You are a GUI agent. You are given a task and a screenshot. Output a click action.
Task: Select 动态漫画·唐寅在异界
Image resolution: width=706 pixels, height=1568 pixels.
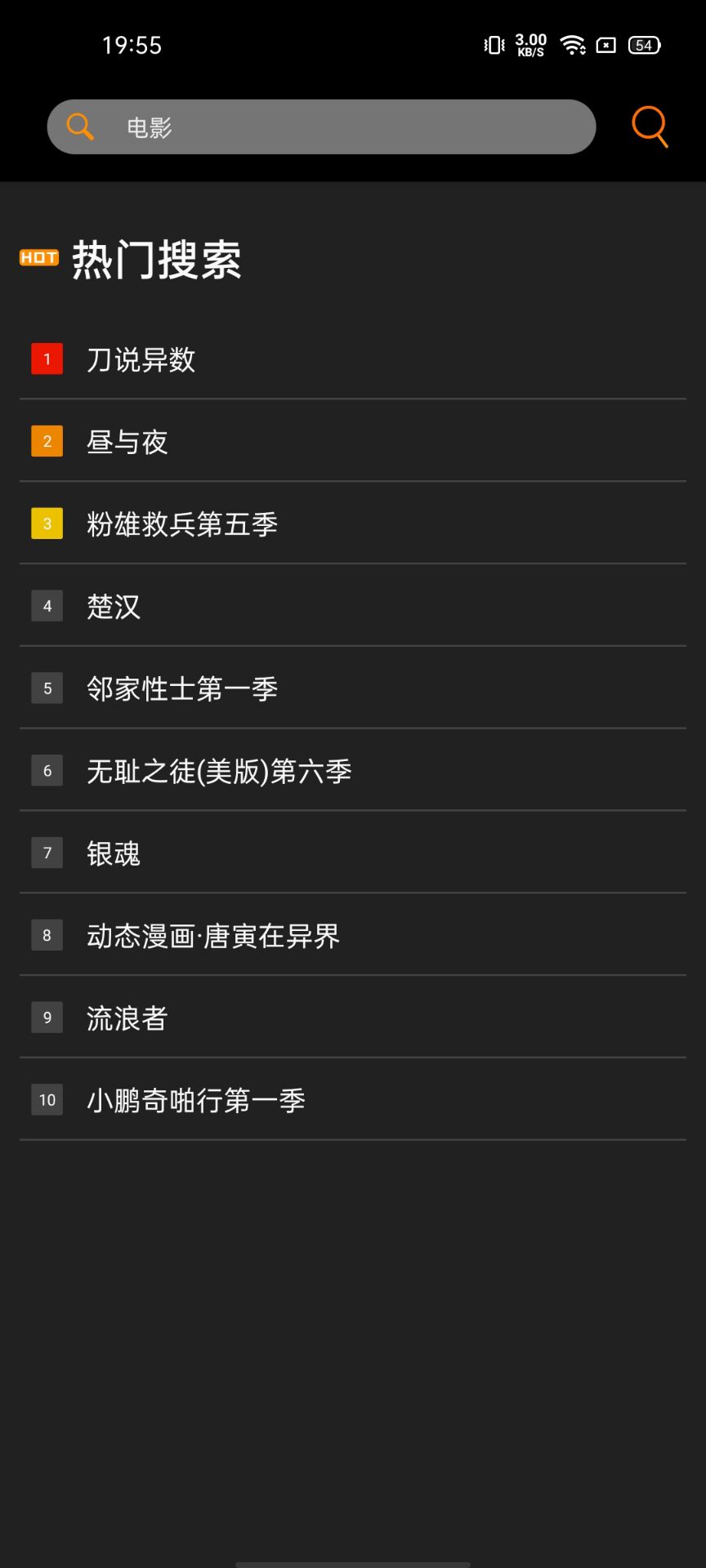[x=353, y=935]
